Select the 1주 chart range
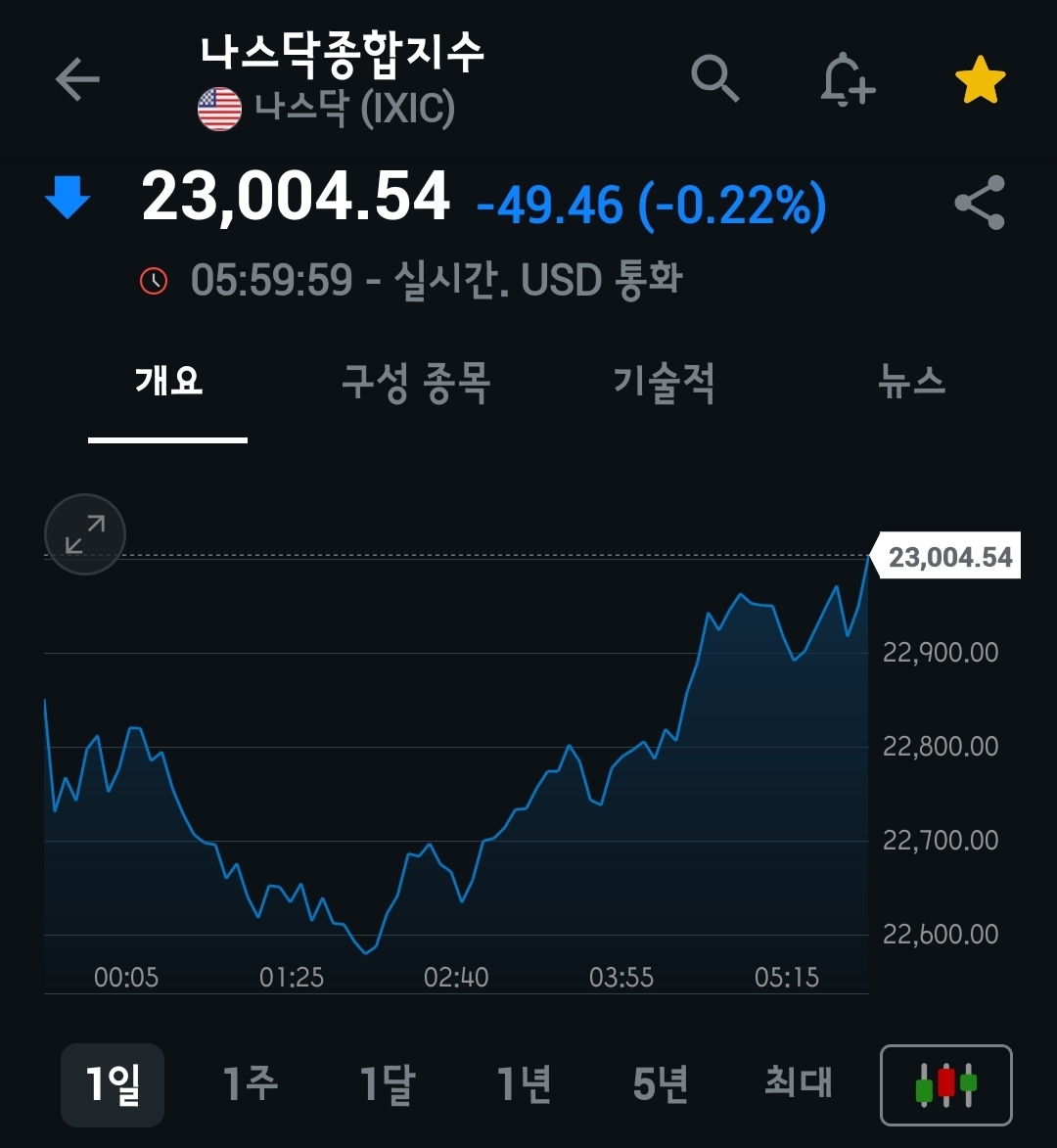Screen dimensions: 1057x1148 (250, 1084)
